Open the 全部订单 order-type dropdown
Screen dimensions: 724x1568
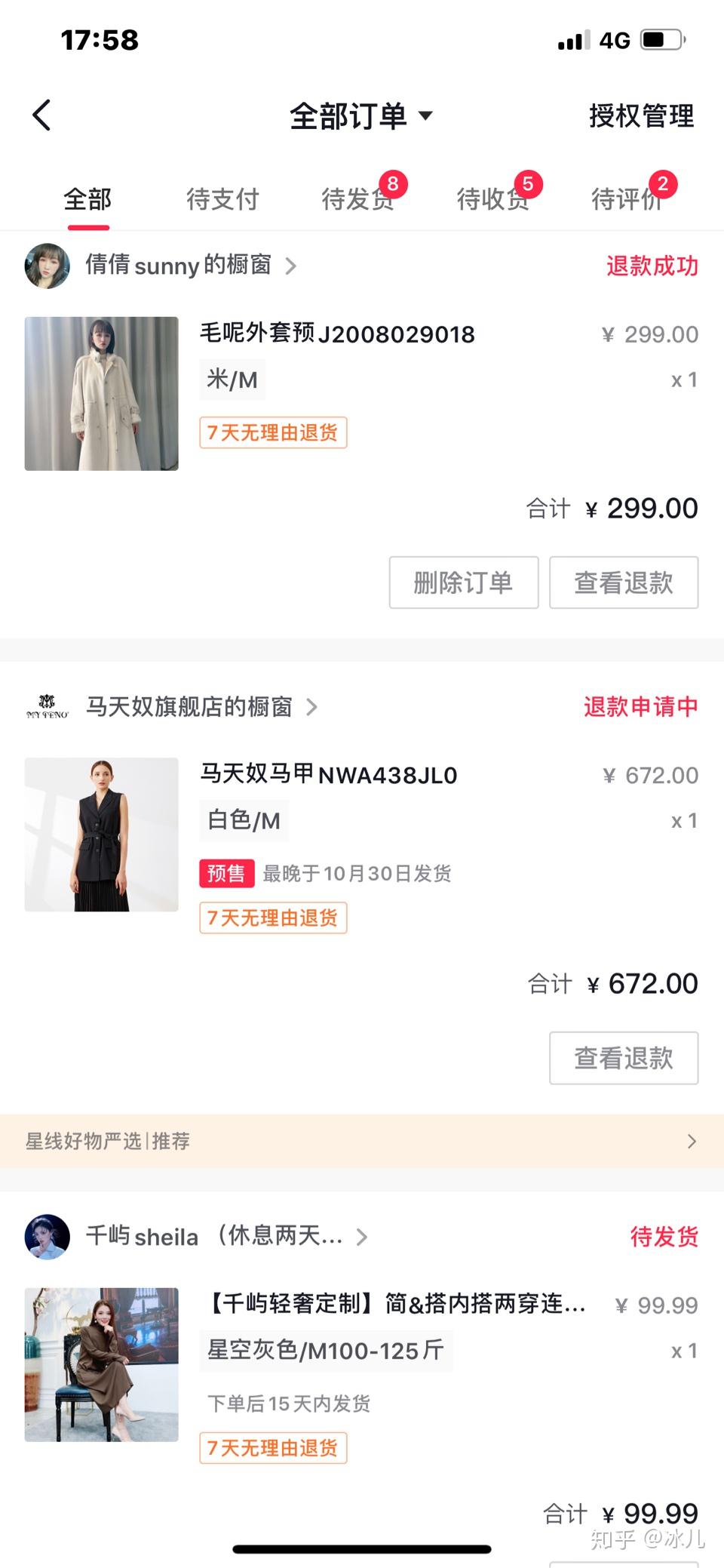point(361,116)
